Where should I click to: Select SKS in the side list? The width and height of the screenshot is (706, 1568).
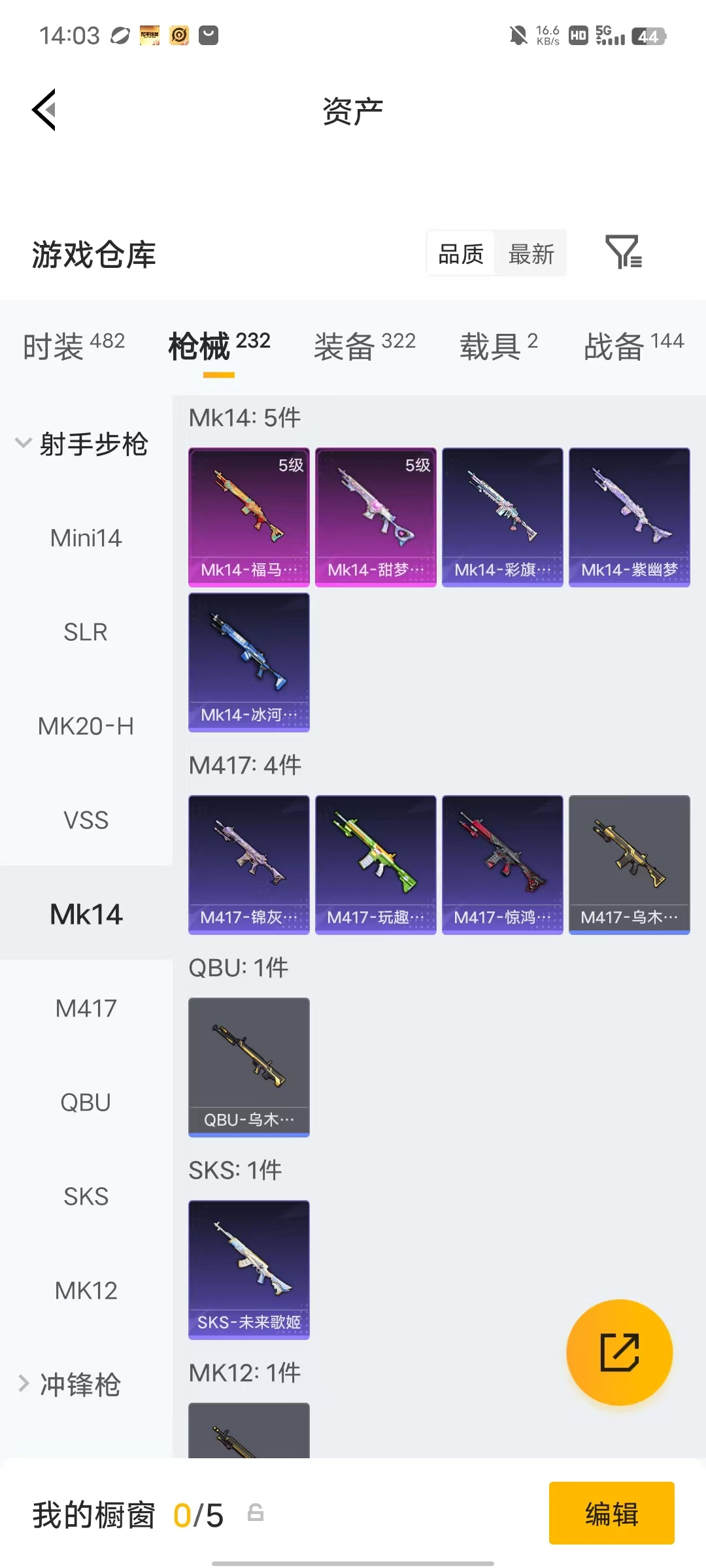tap(86, 1196)
